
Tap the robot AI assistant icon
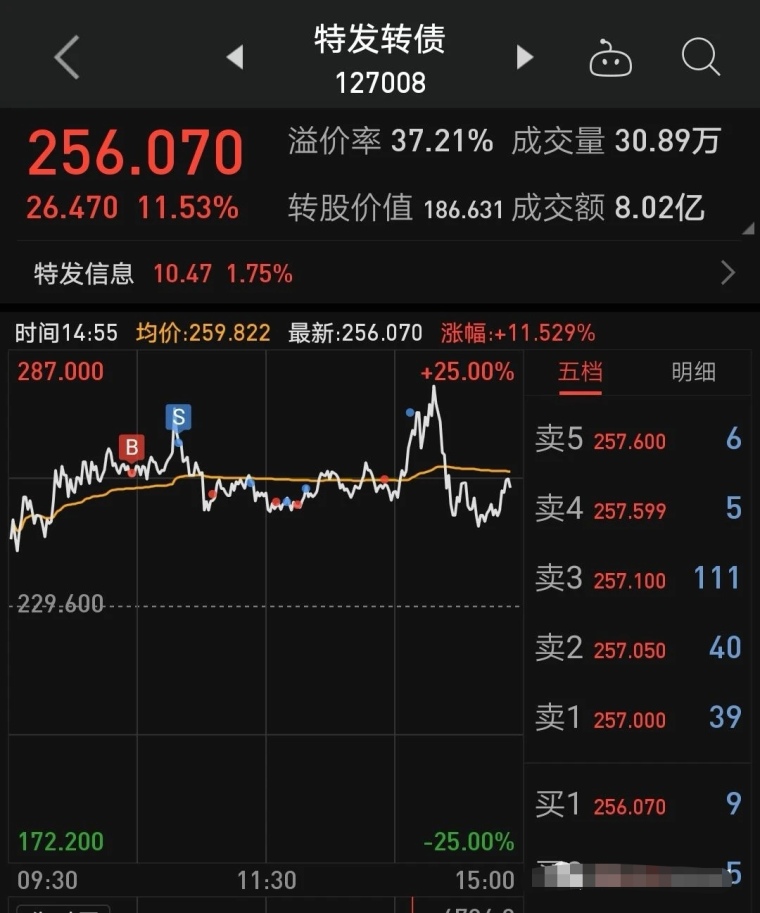coord(610,58)
